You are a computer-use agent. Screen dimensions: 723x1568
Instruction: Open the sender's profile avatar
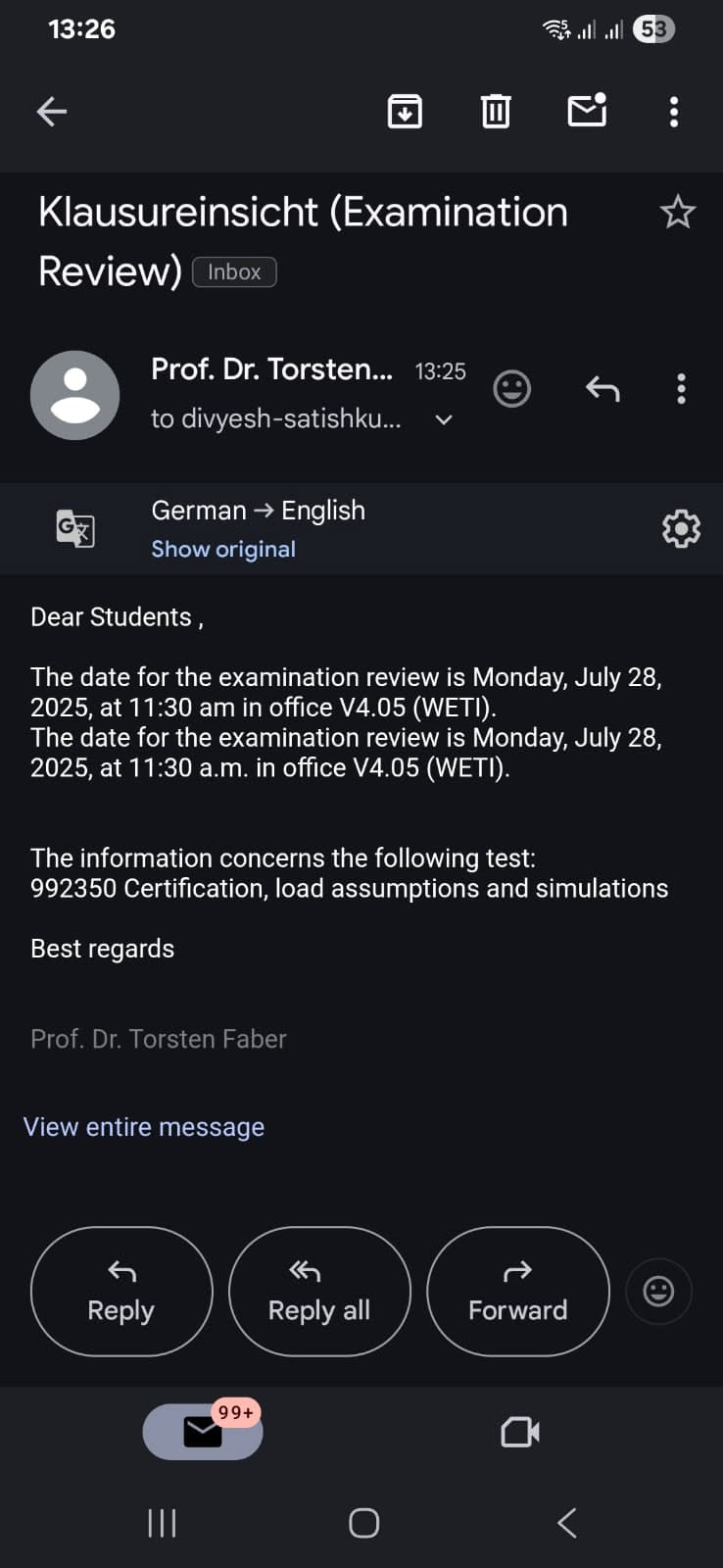pyautogui.click(x=75, y=395)
